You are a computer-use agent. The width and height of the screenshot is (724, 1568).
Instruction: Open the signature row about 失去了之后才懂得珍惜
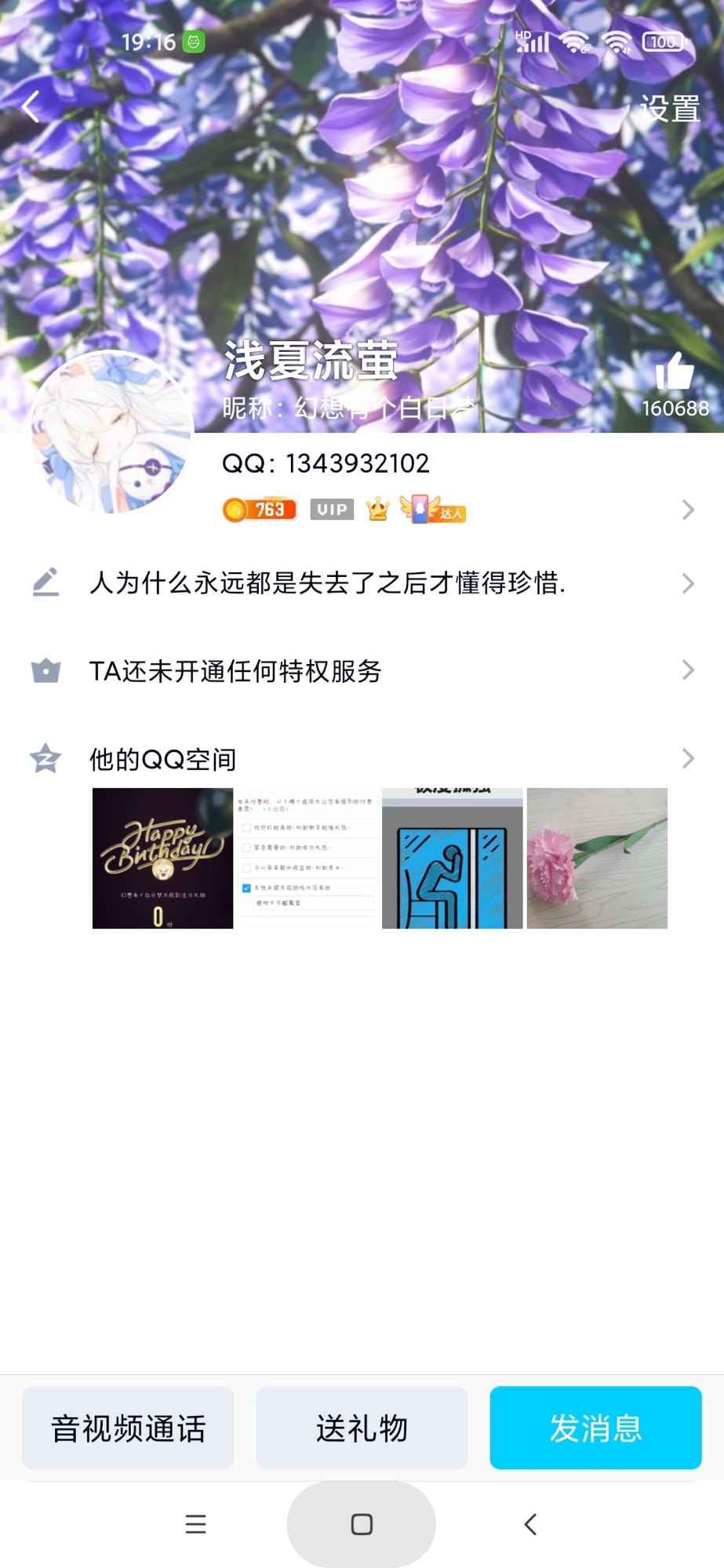click(x=361, y=583)
